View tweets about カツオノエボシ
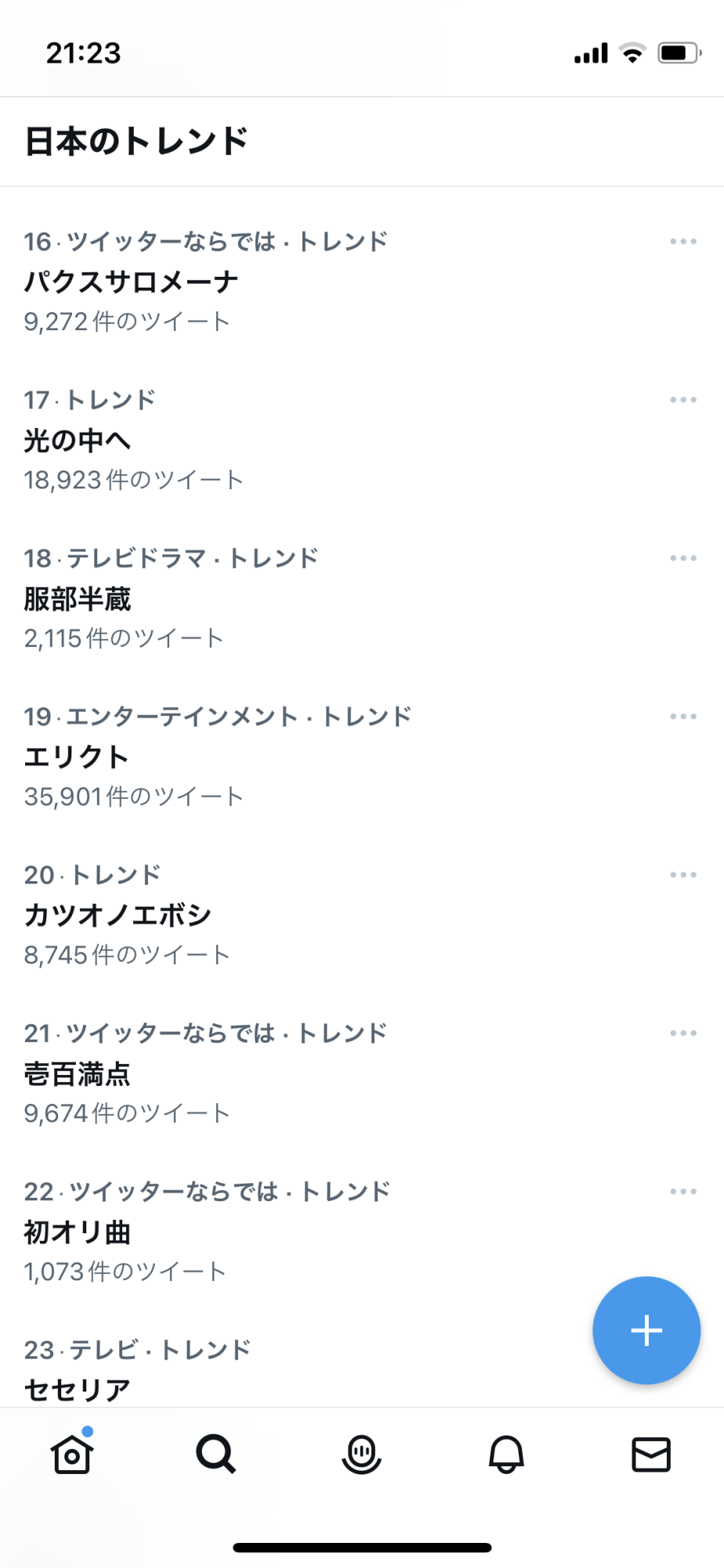The height and width of the screenshot is (1568, 724). (x=362, y=915)
